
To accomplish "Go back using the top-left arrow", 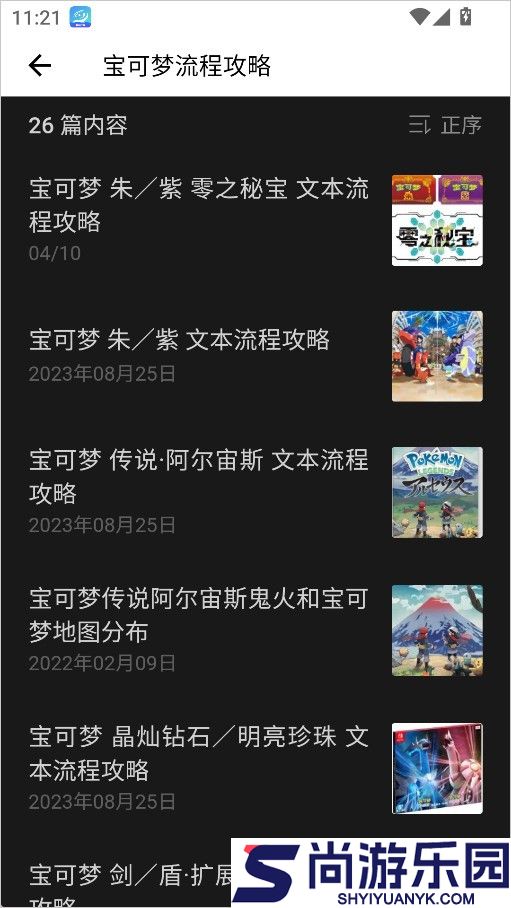I will click(39, 66).
